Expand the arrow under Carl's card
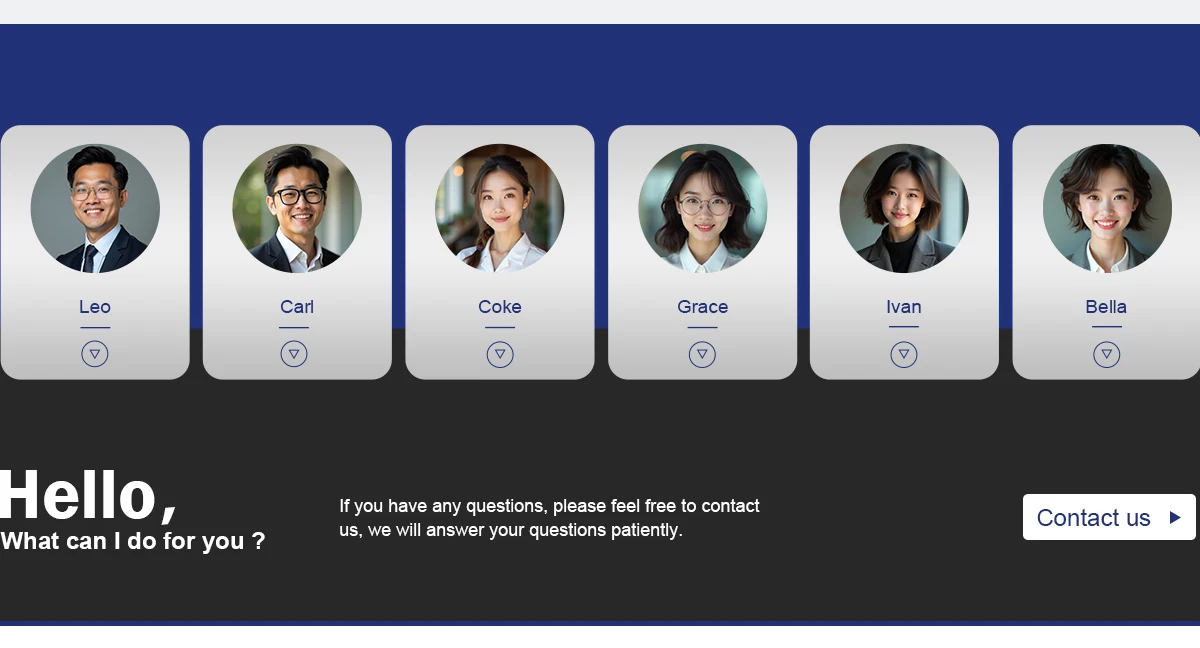 (294, 354)
